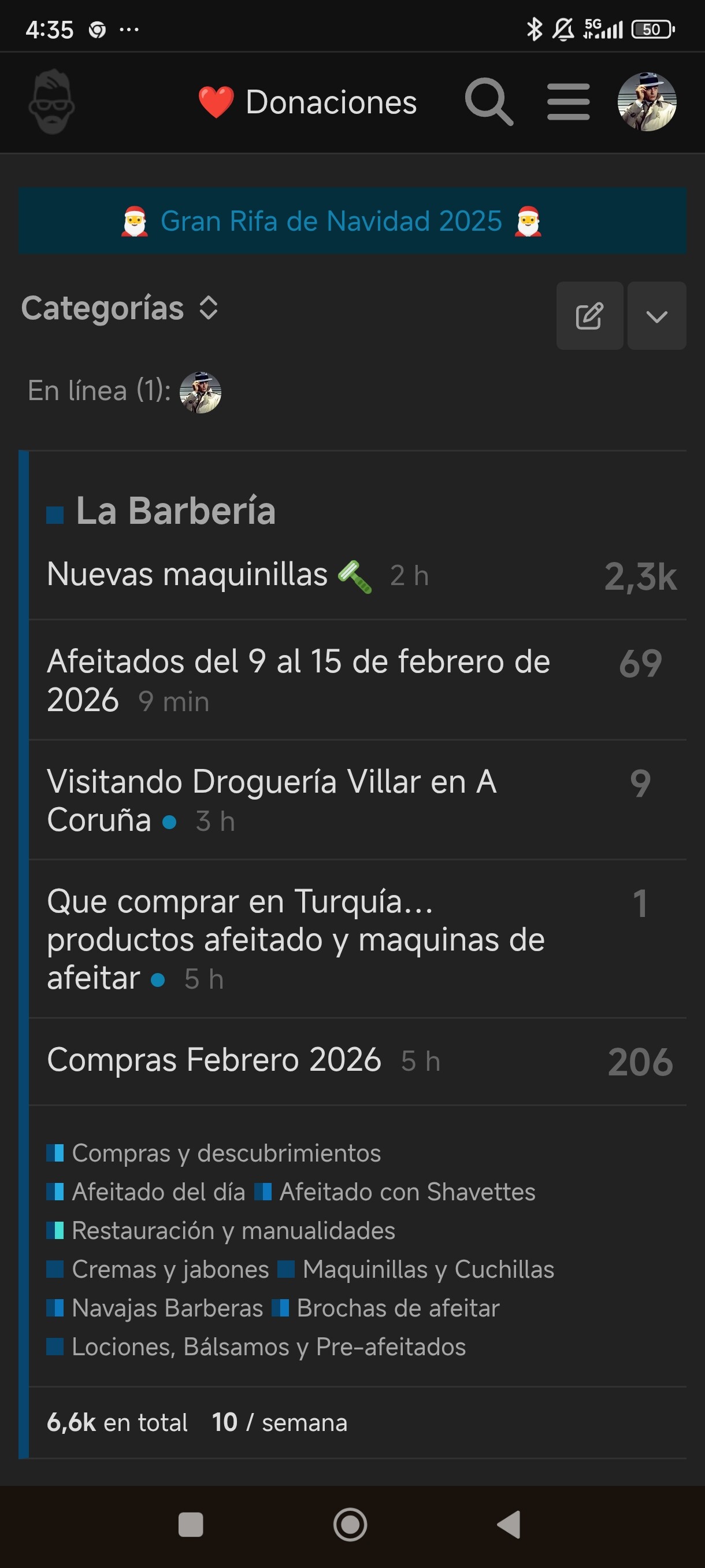Create a new topic with the compose button
This screenshot has height=1568, width=705.
click(x=589, y=316)
